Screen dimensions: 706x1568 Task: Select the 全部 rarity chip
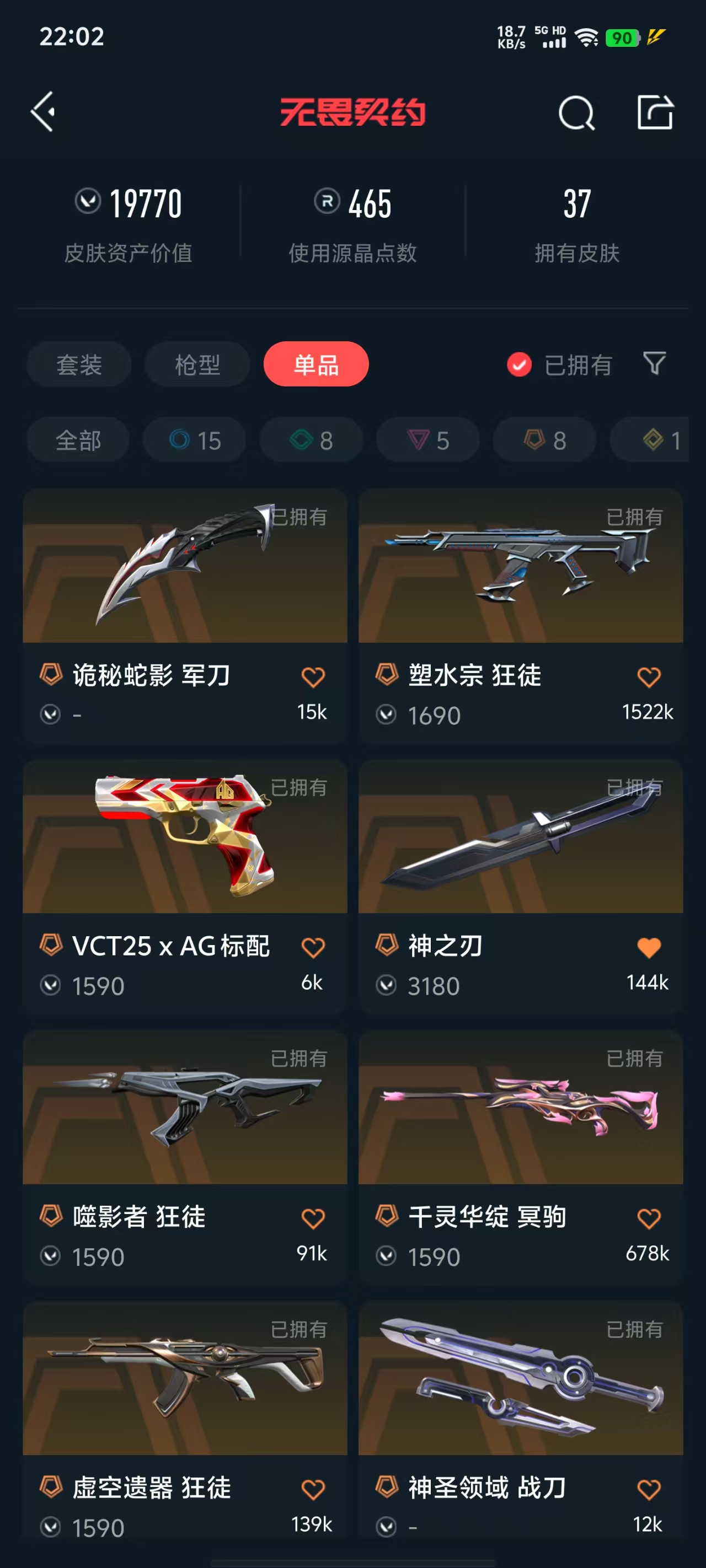coord(78,440)
